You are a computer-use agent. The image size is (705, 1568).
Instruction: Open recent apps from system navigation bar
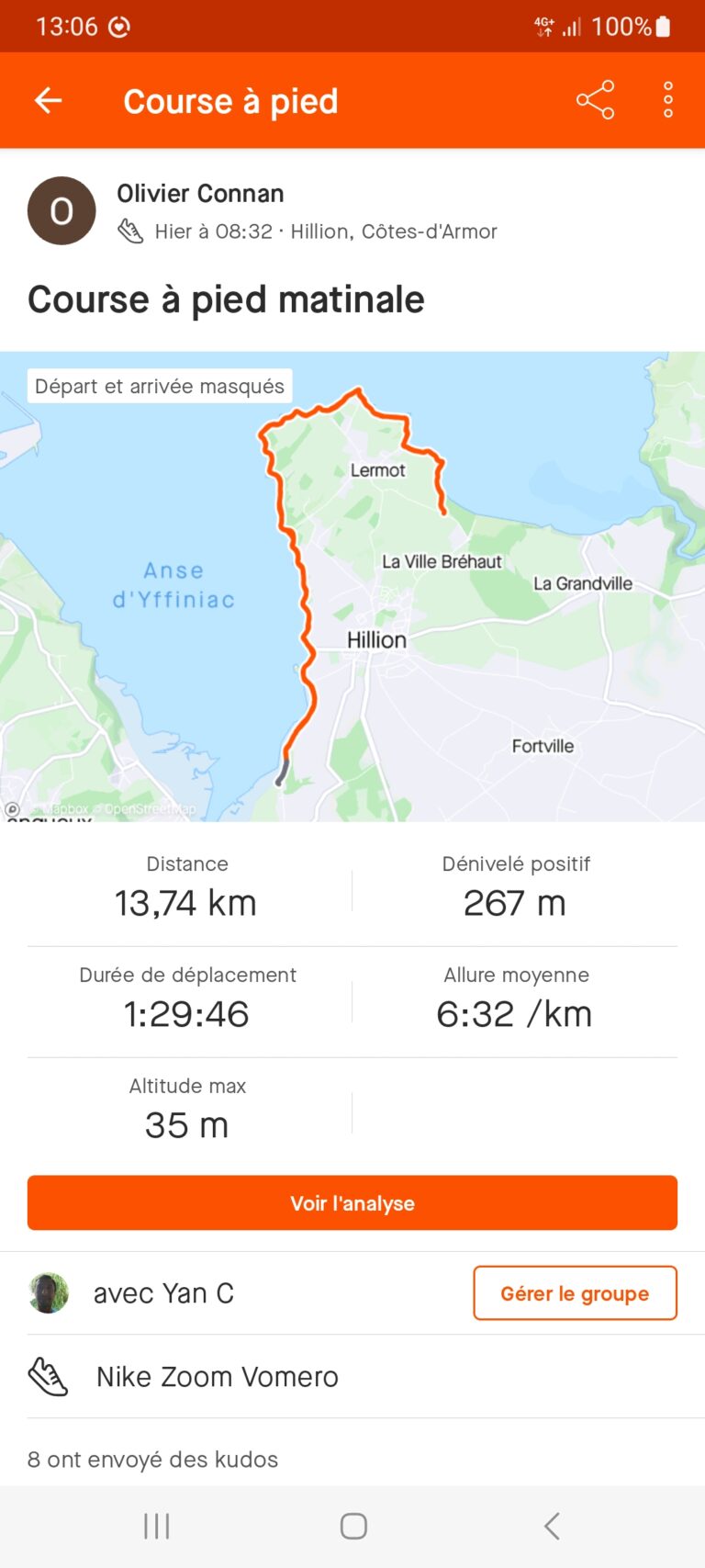(157, 1527)
